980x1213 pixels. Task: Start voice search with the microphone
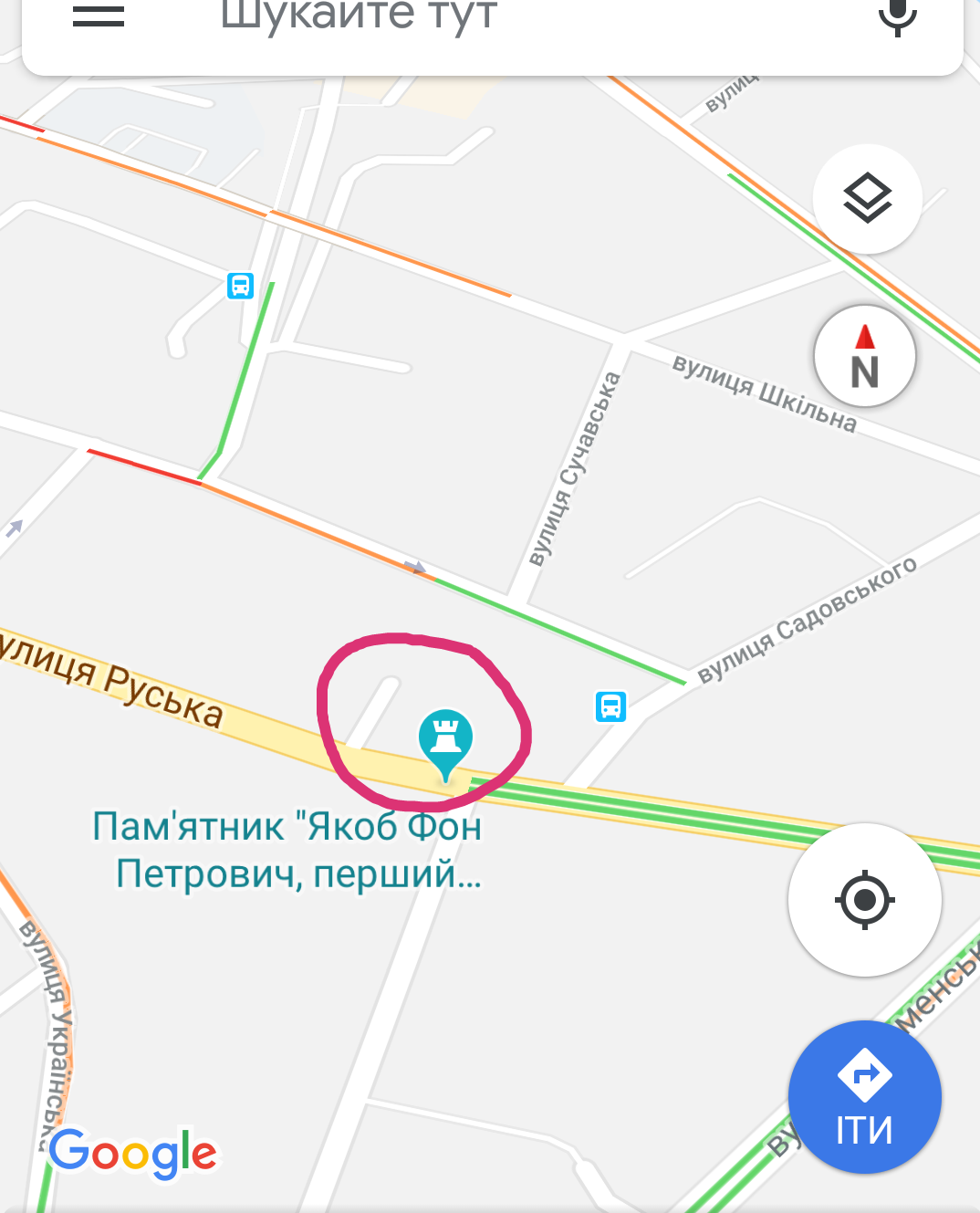tap(897, 16)
